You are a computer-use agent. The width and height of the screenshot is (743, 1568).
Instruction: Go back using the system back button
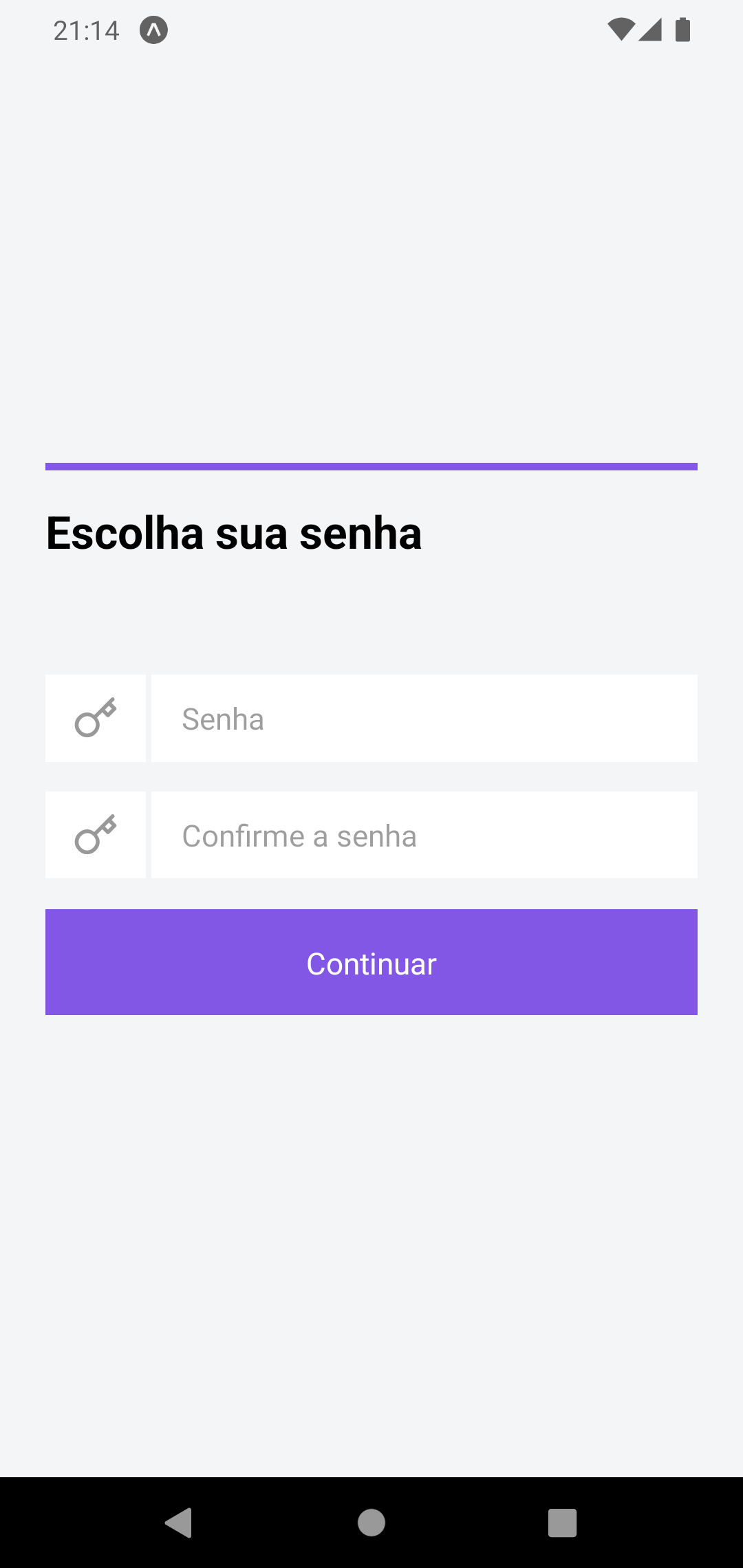tap(179, 1523)
